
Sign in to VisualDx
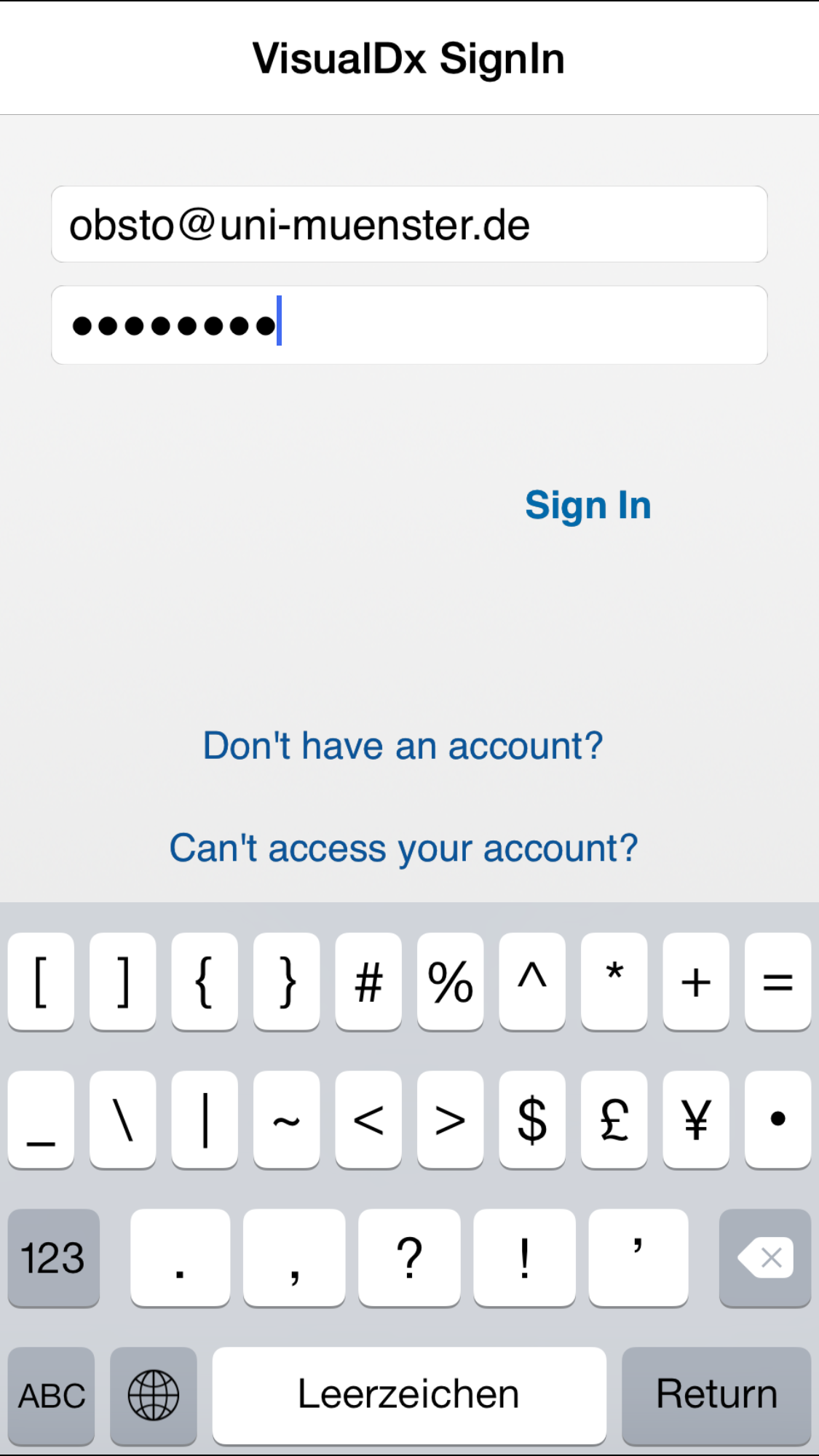[587, 505]
